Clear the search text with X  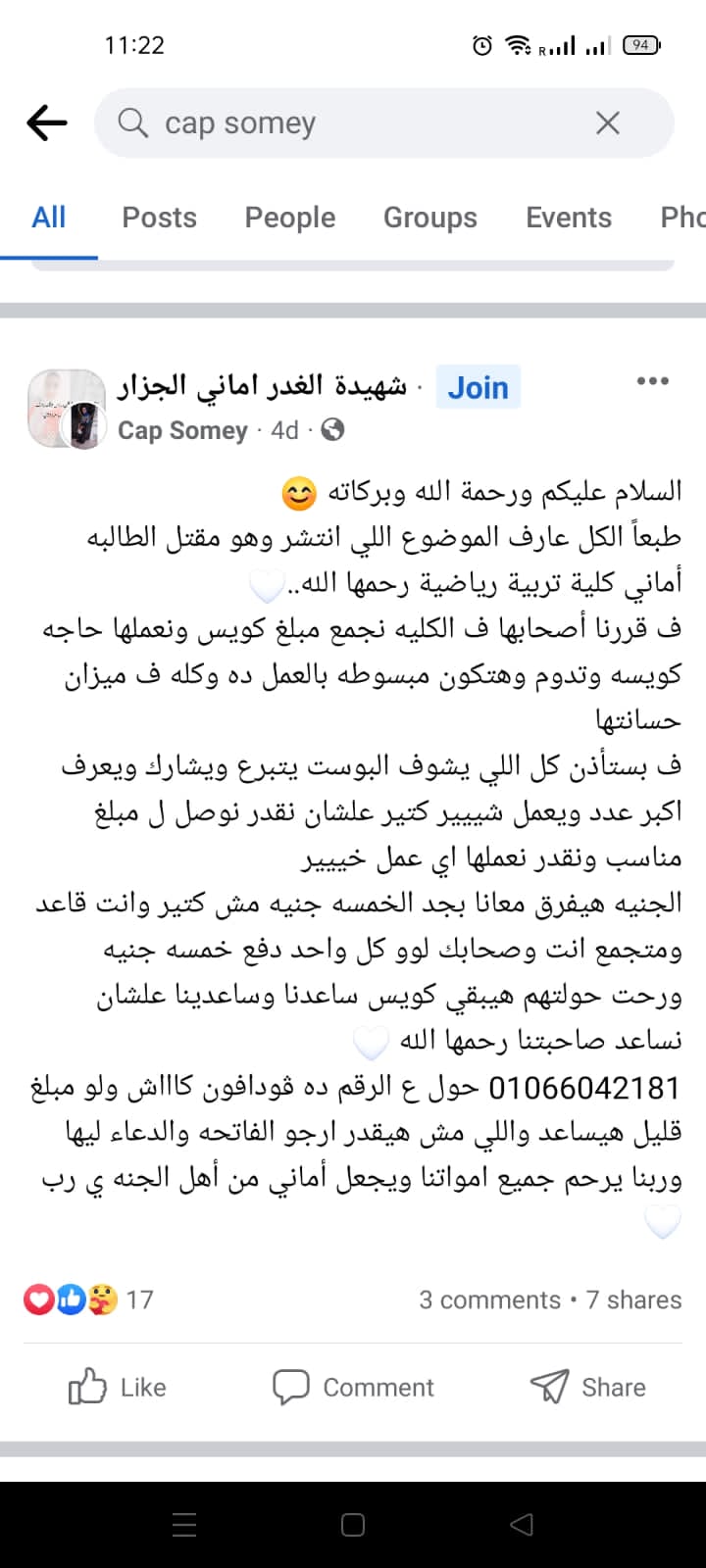coord(607,123)
